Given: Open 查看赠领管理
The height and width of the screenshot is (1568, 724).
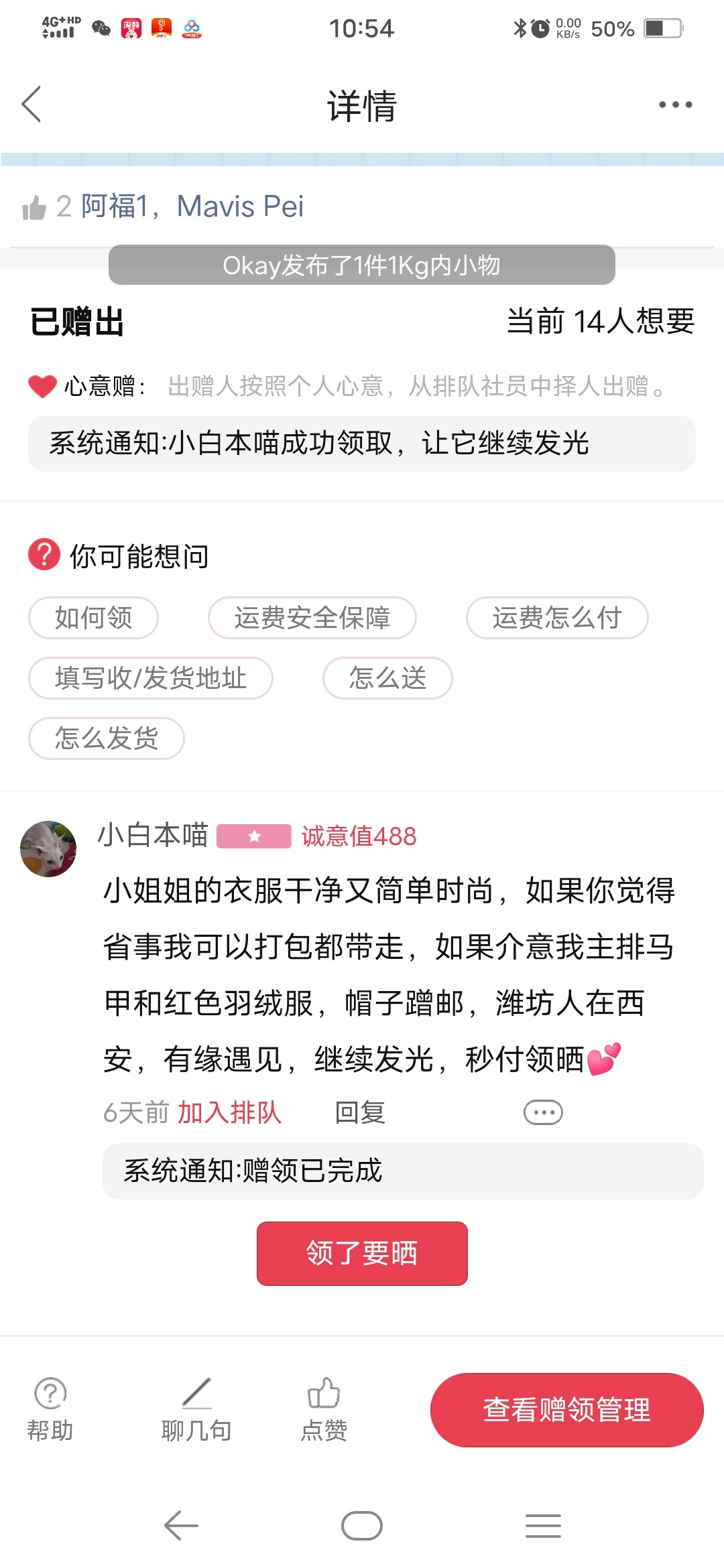Looking at the screenshot, I should (566, 1410).
